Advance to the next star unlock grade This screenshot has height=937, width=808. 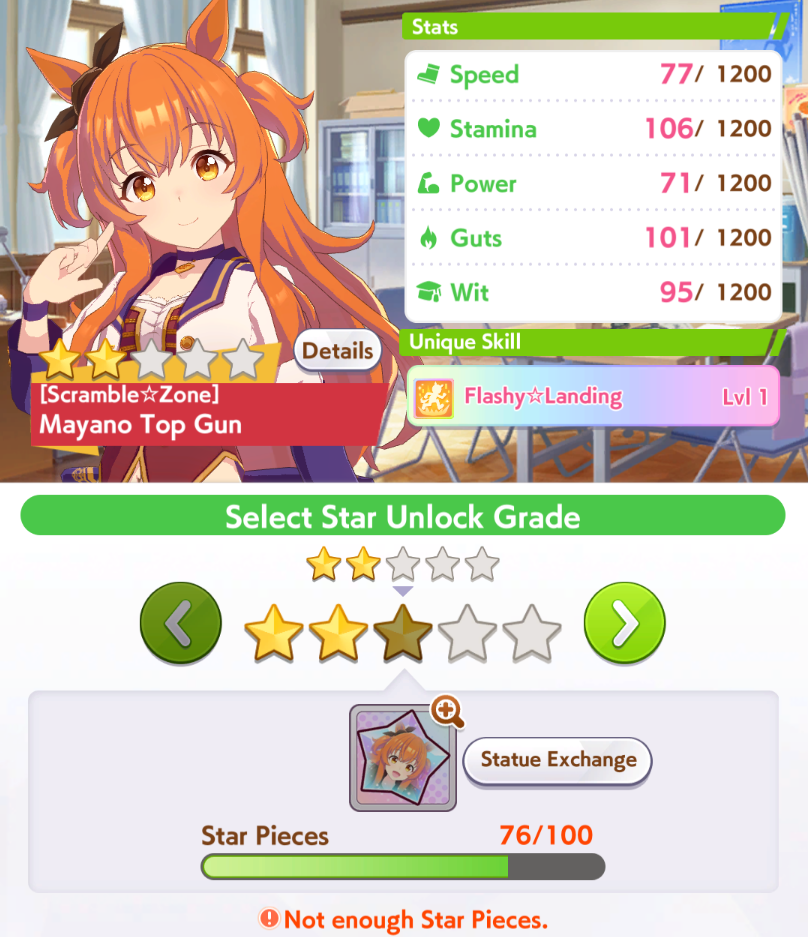[624, 625]
